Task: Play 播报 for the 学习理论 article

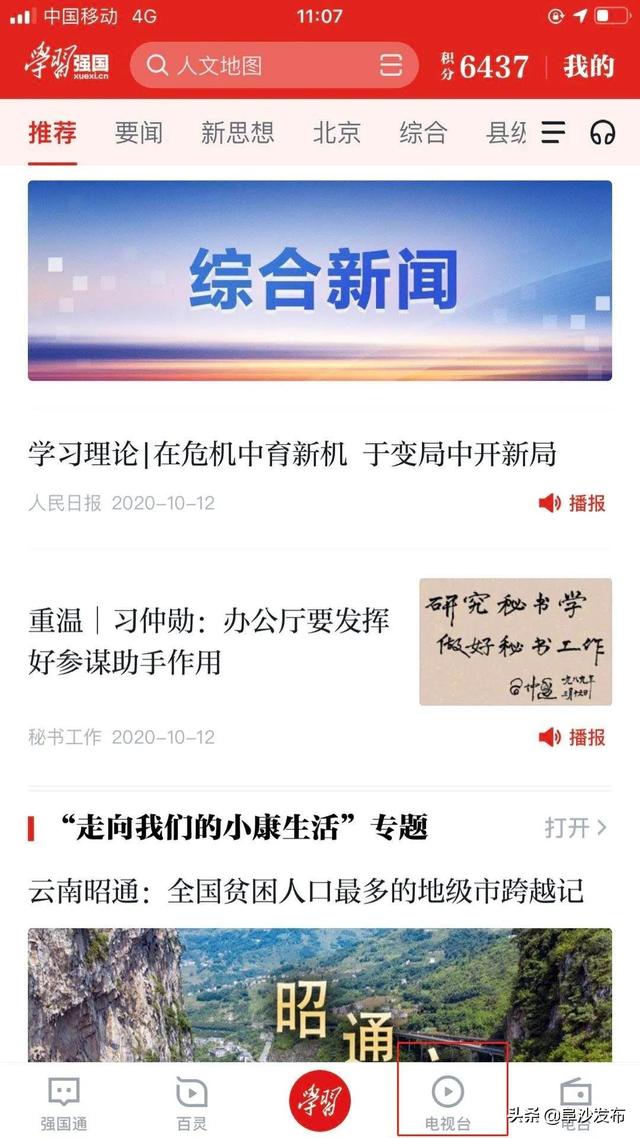Action: [573, 503]
